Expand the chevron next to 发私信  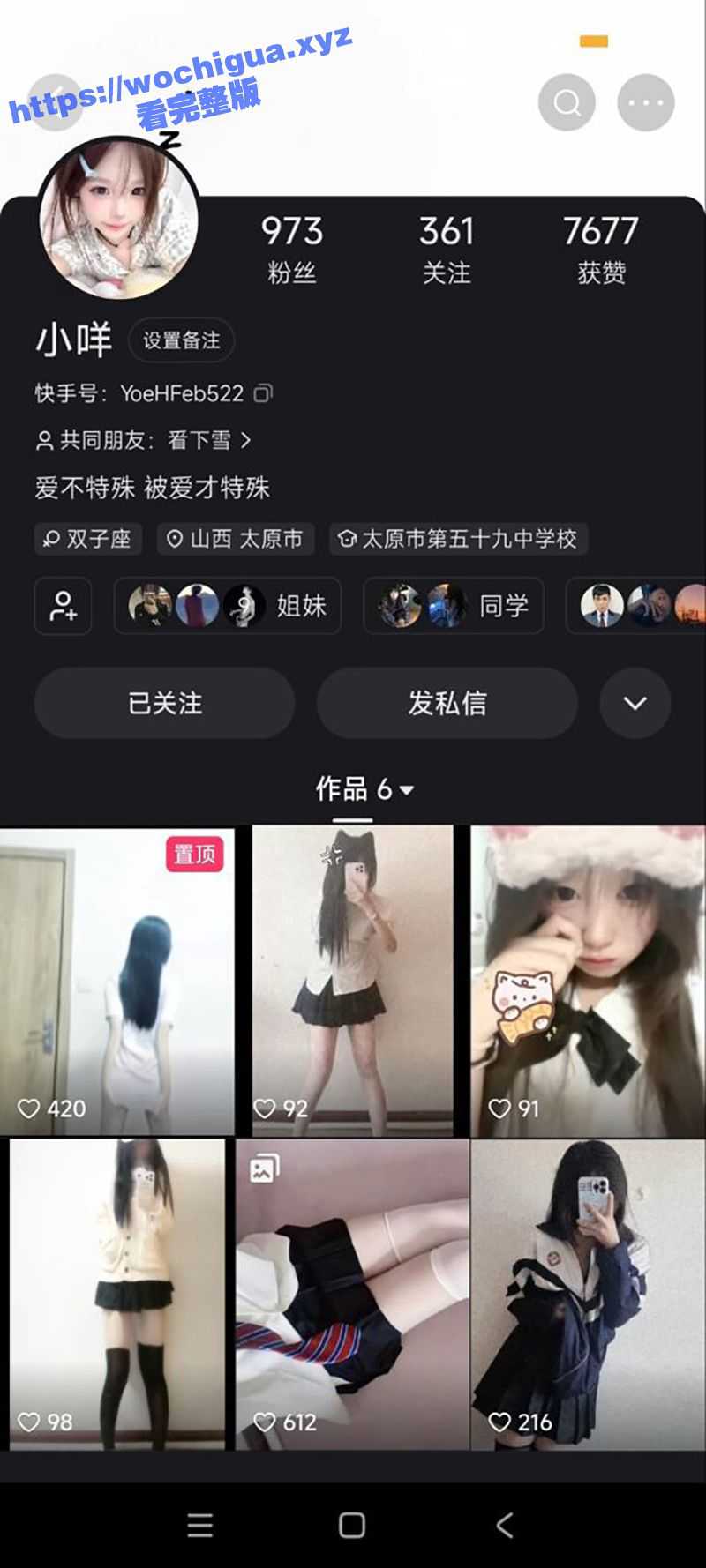635,703
